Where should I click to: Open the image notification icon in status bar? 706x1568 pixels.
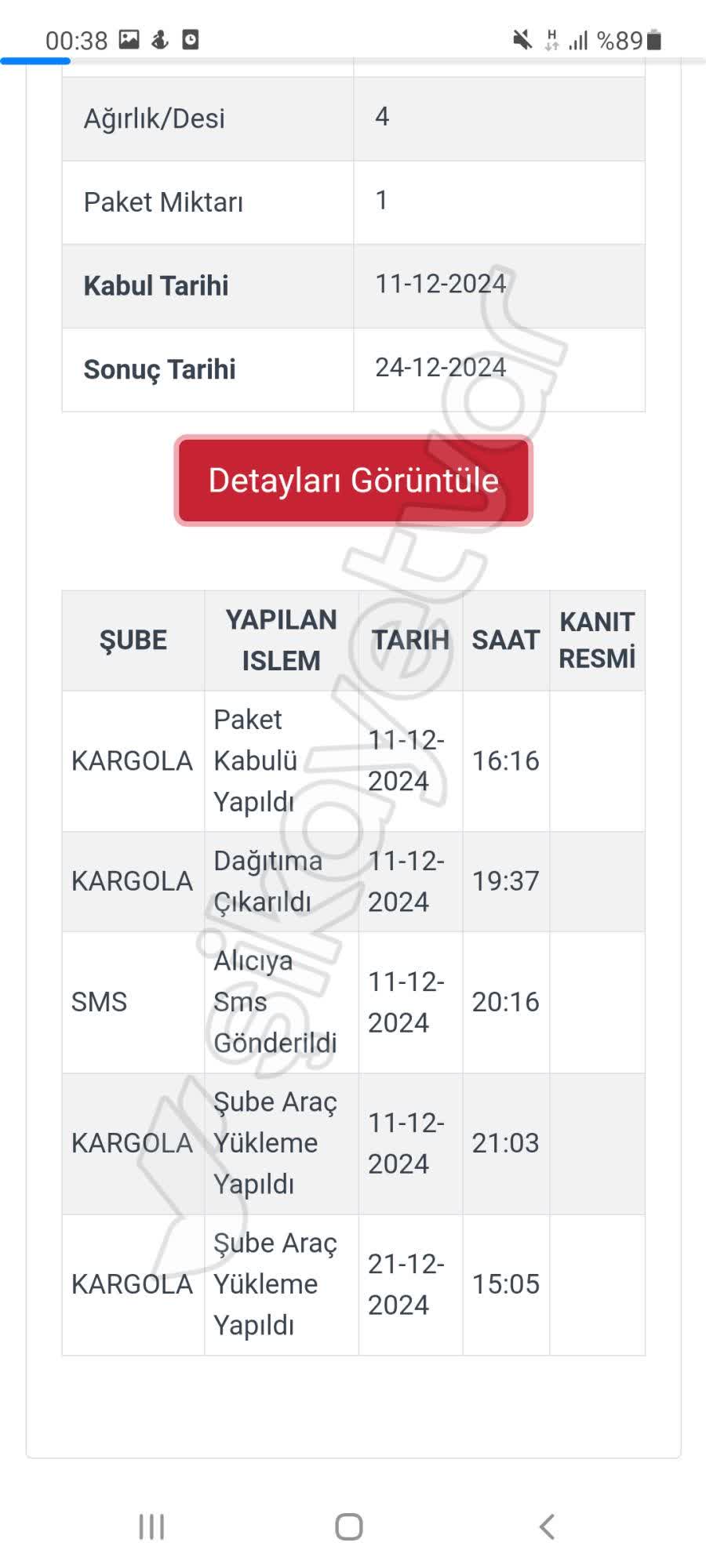tap(130, 38)
